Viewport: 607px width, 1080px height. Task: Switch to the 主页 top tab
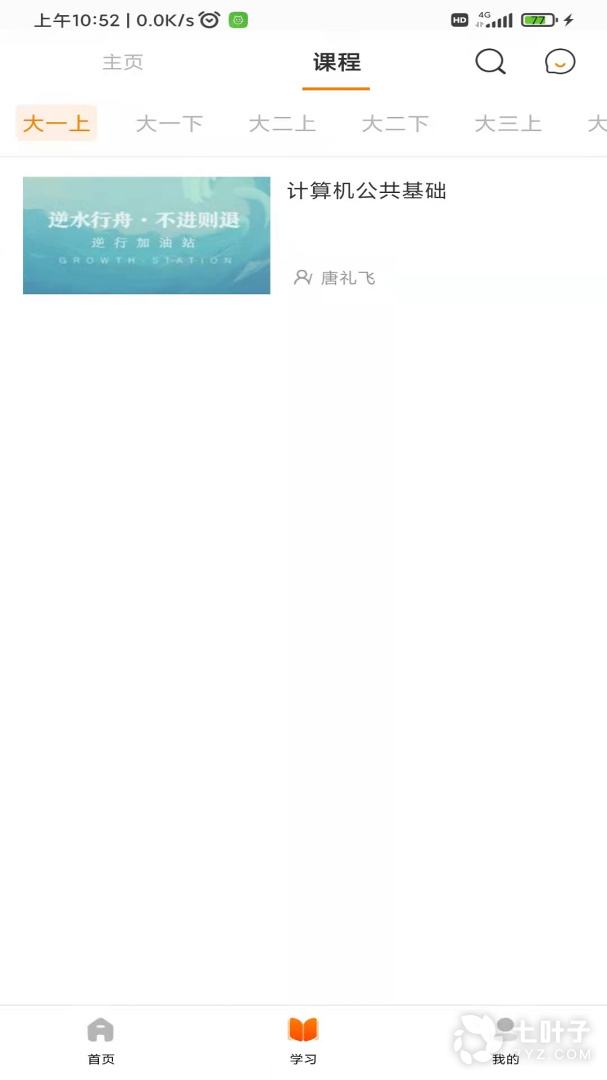pyautogui.click(x=123, y=62)
